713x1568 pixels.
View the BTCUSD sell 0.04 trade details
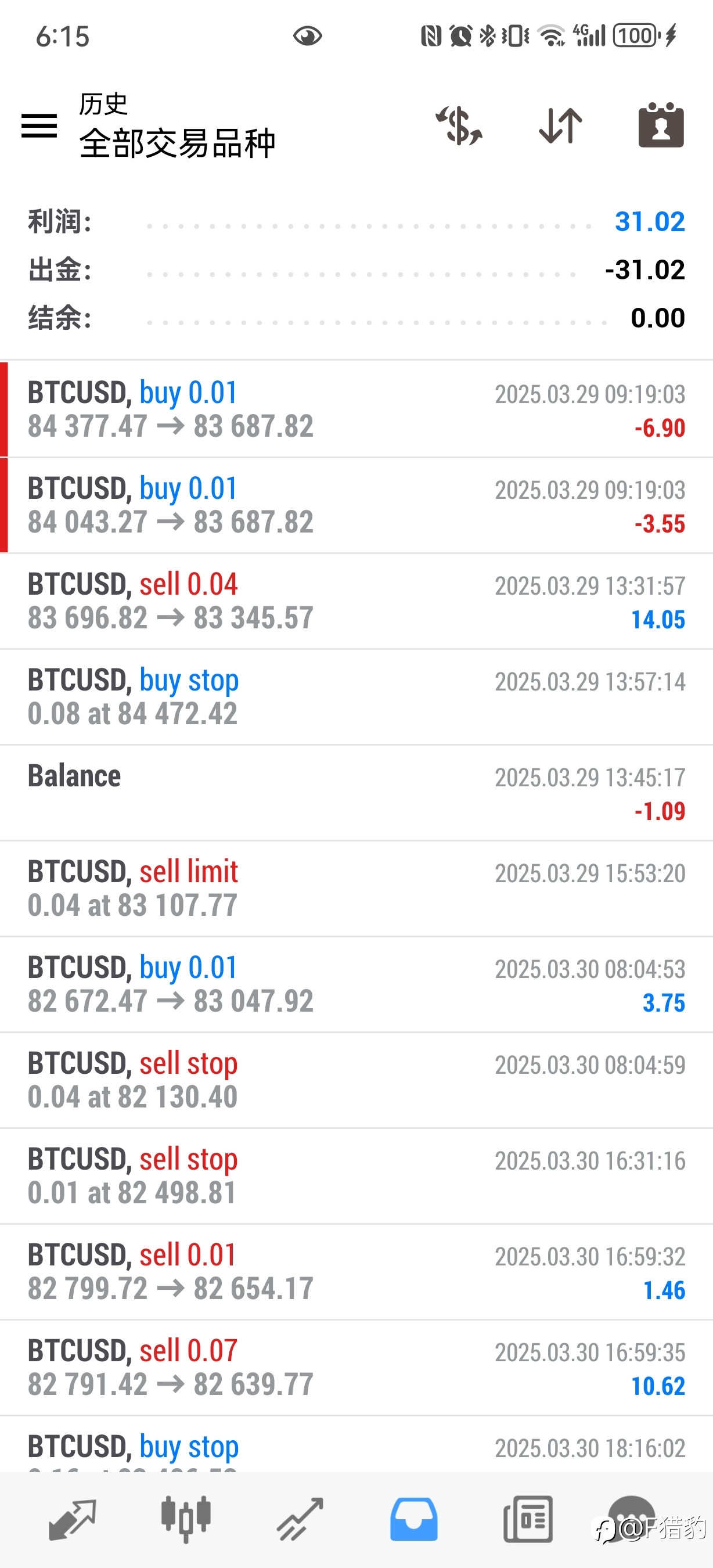(x=356, y=601)
